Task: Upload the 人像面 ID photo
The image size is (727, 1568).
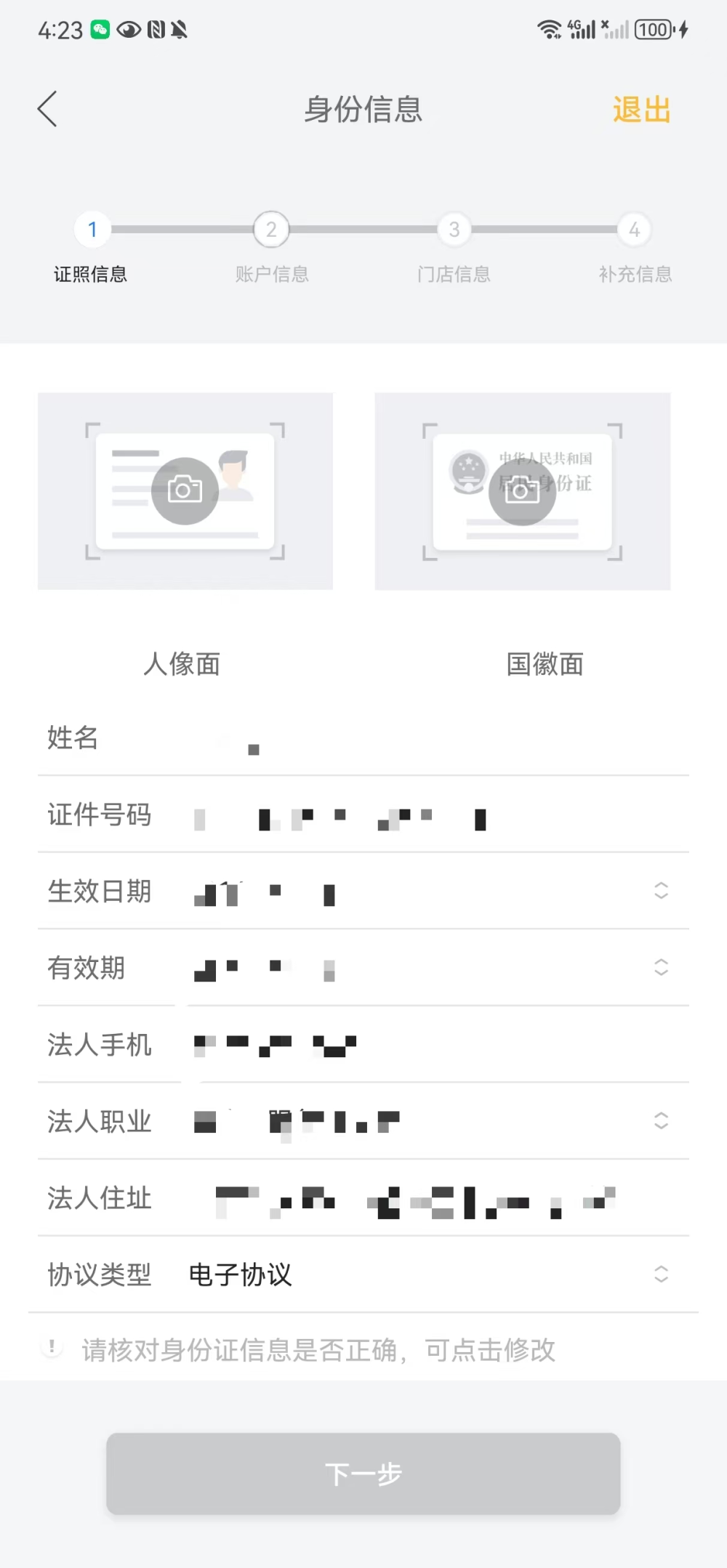Action: pyautogui.click(x=185, y=491)
